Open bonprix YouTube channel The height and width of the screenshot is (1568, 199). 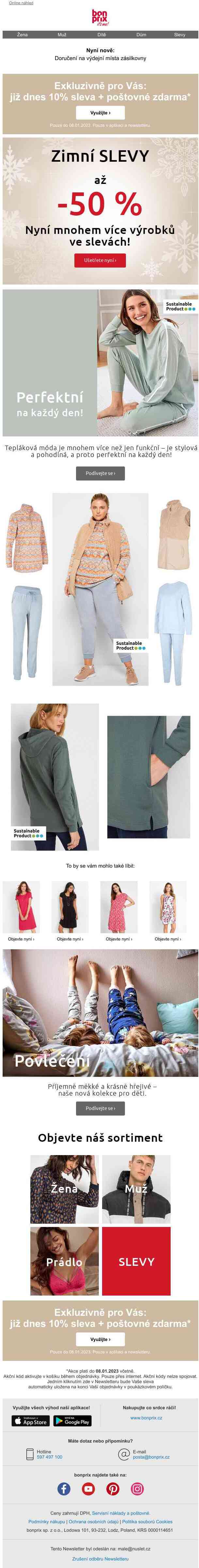pos(88,1488)
